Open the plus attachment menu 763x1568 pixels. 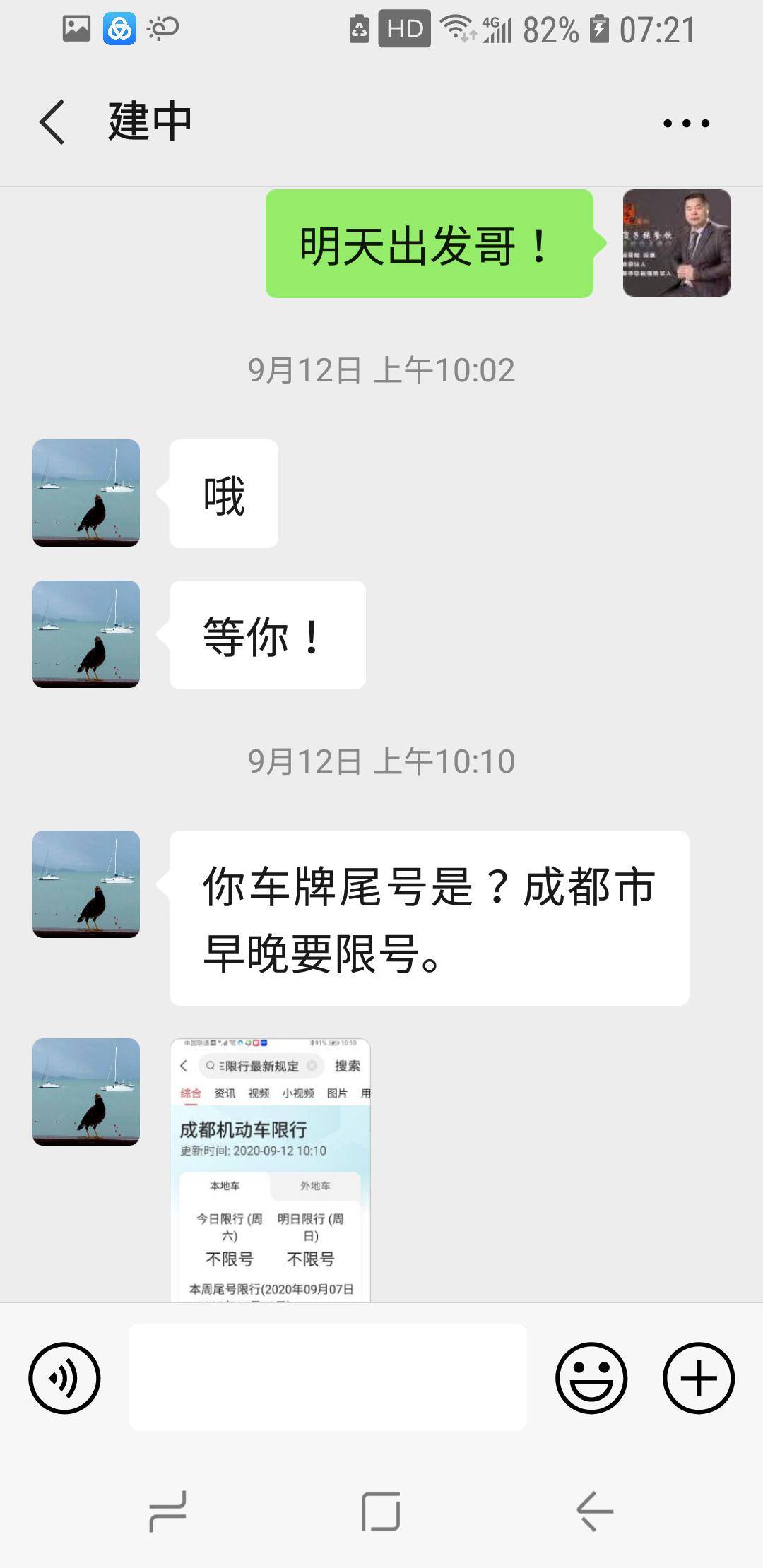pyautogui.click(x=698, y=1378)
